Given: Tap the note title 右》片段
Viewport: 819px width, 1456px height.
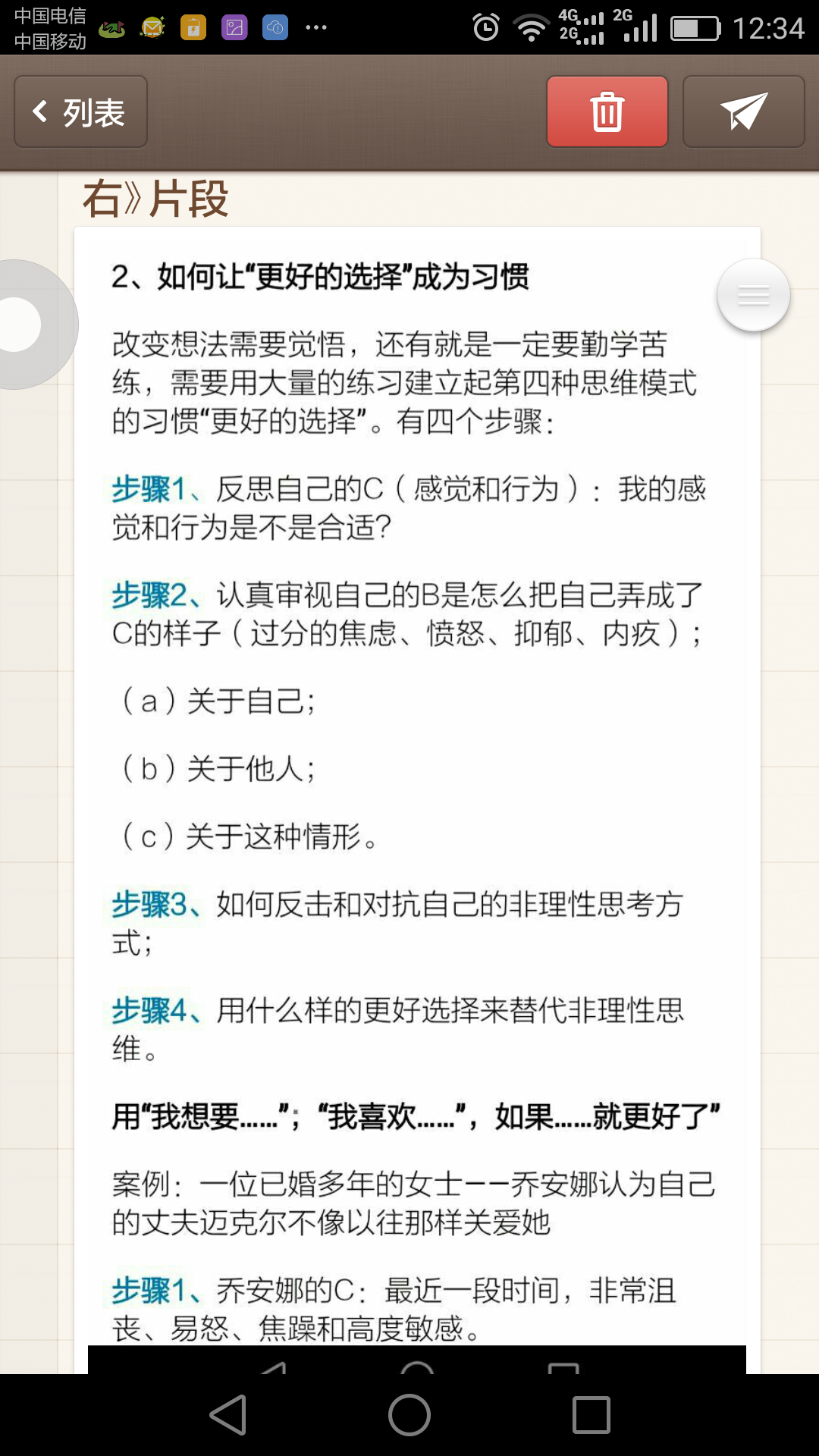Looking at the screenshot, I should pos(155,199).
